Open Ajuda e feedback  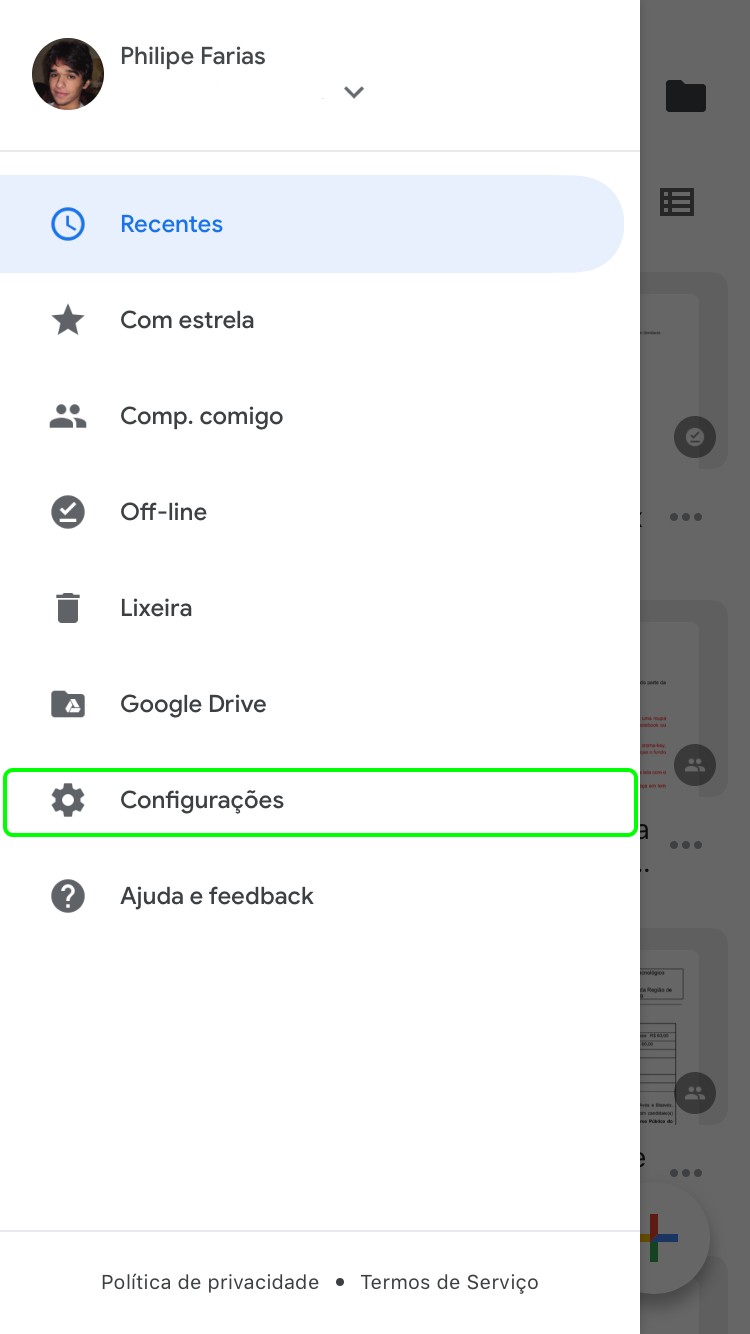(320, 896)
